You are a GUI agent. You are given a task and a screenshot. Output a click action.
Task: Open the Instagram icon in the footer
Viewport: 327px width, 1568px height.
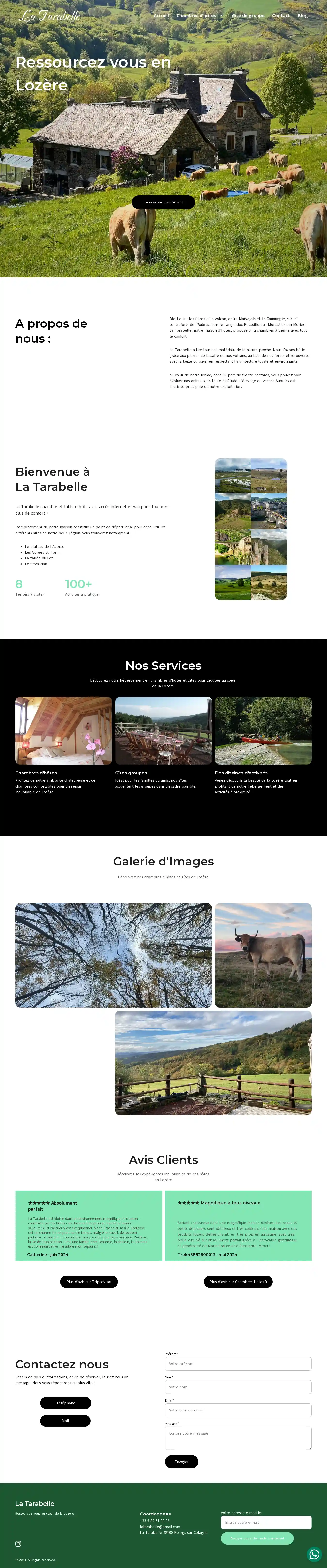(18, 1544)
